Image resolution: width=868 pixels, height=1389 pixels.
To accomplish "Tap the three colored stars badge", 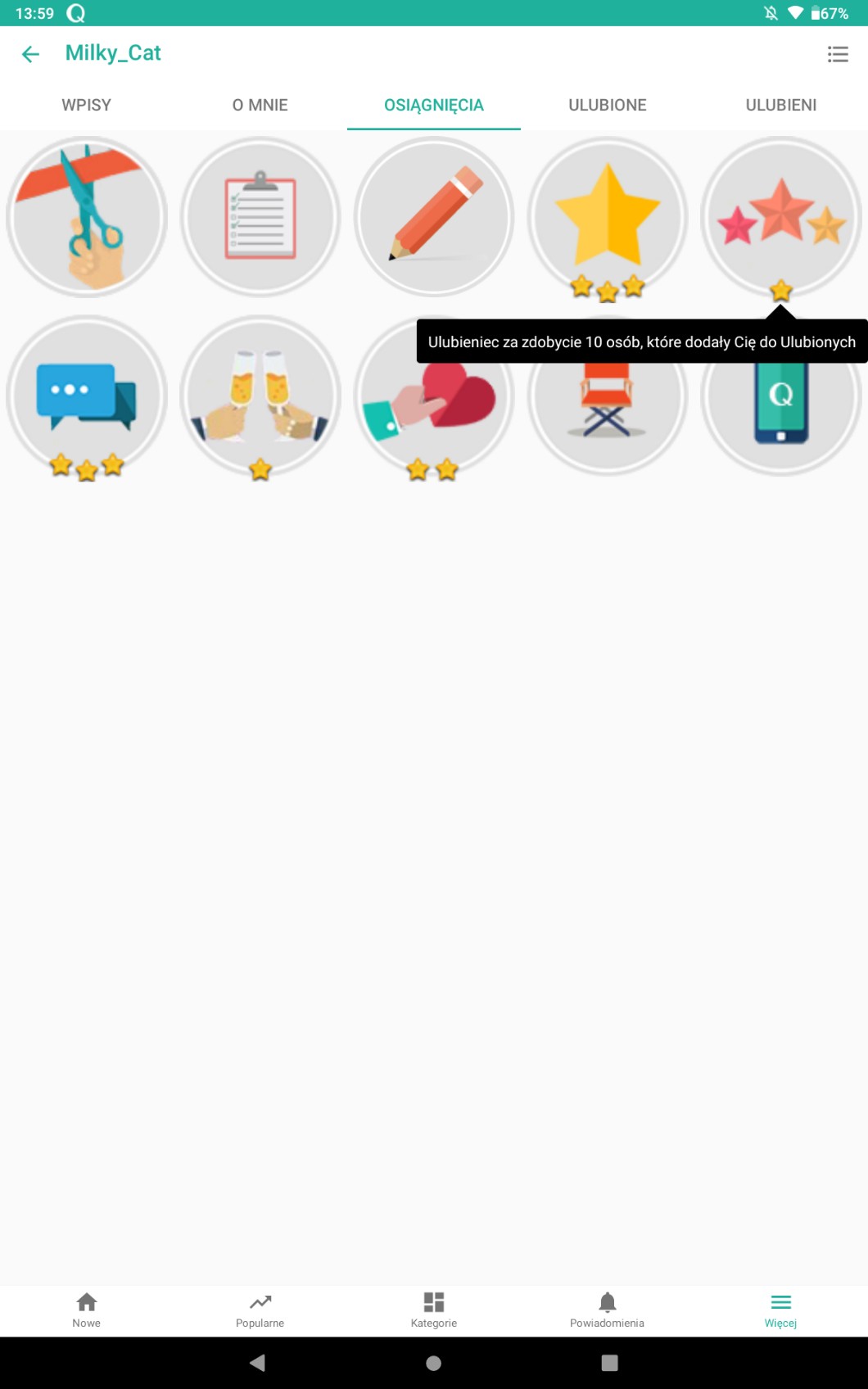I will (x=781, y=217).
